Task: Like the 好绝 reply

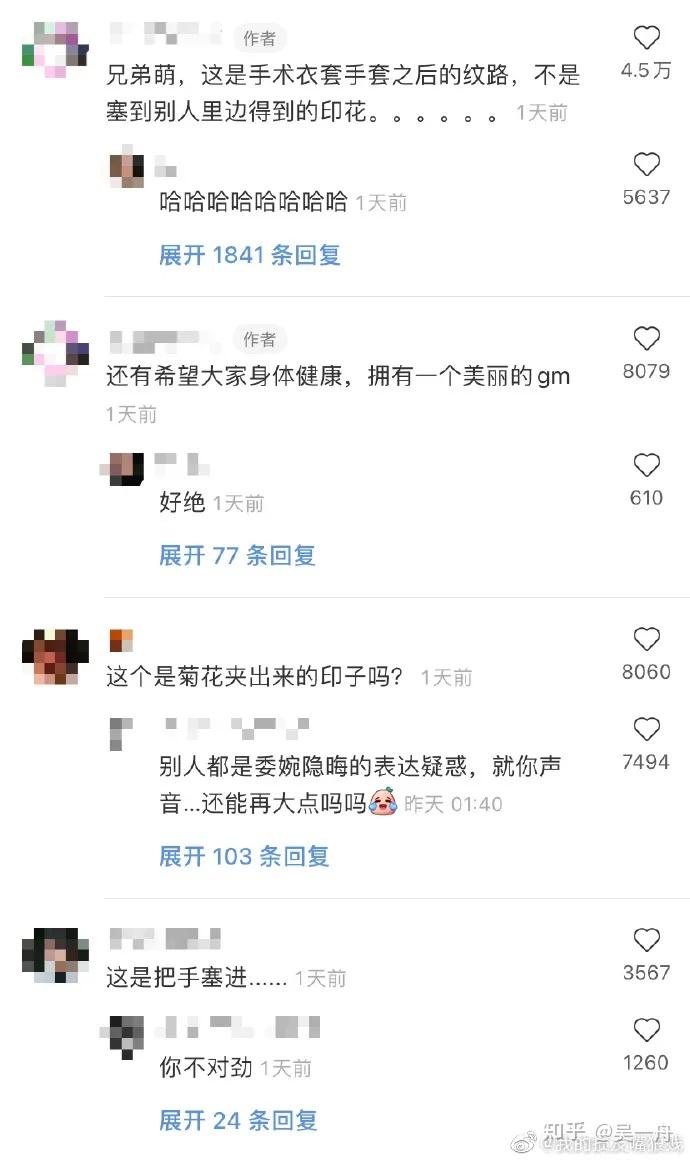Action: 647,466
